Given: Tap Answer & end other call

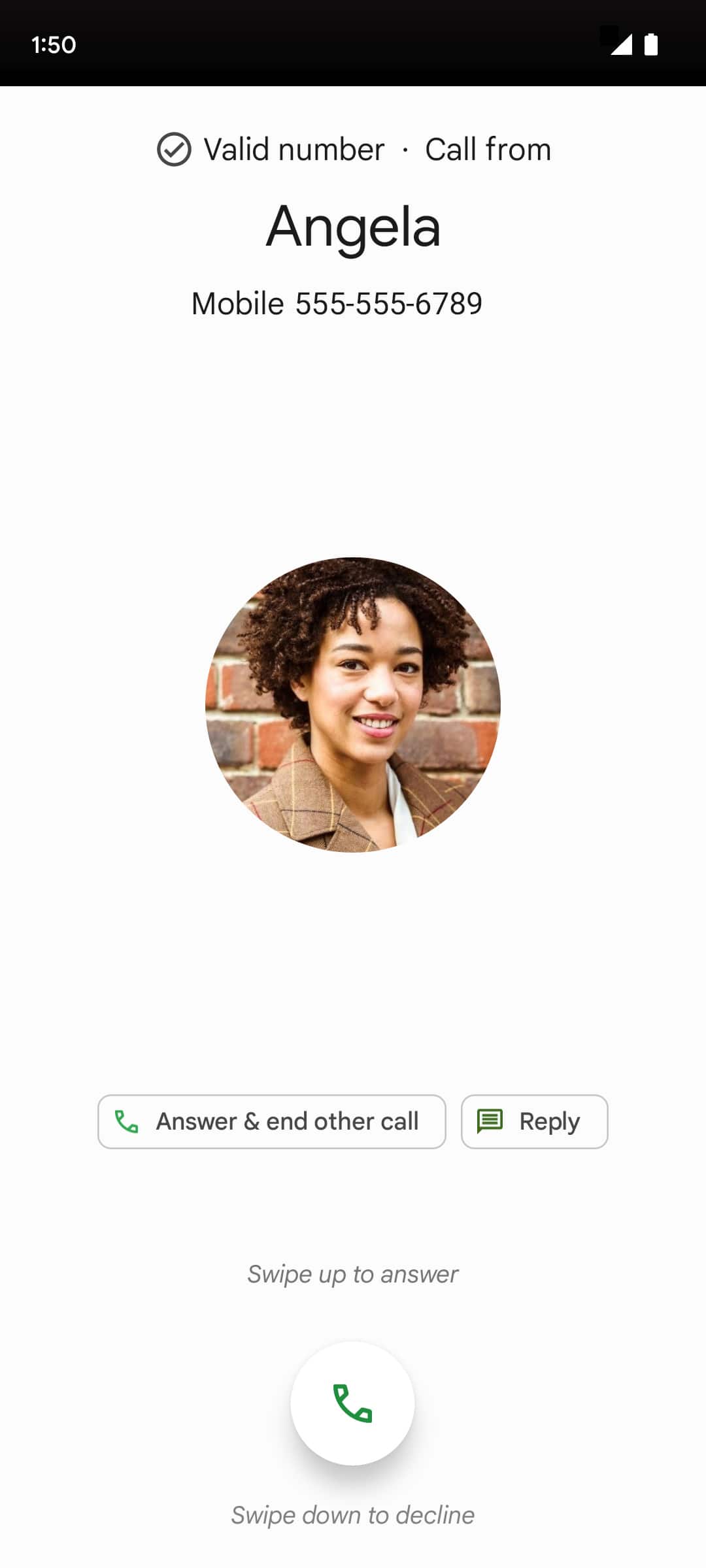Looking at the screenshot, I should 272,1121.
